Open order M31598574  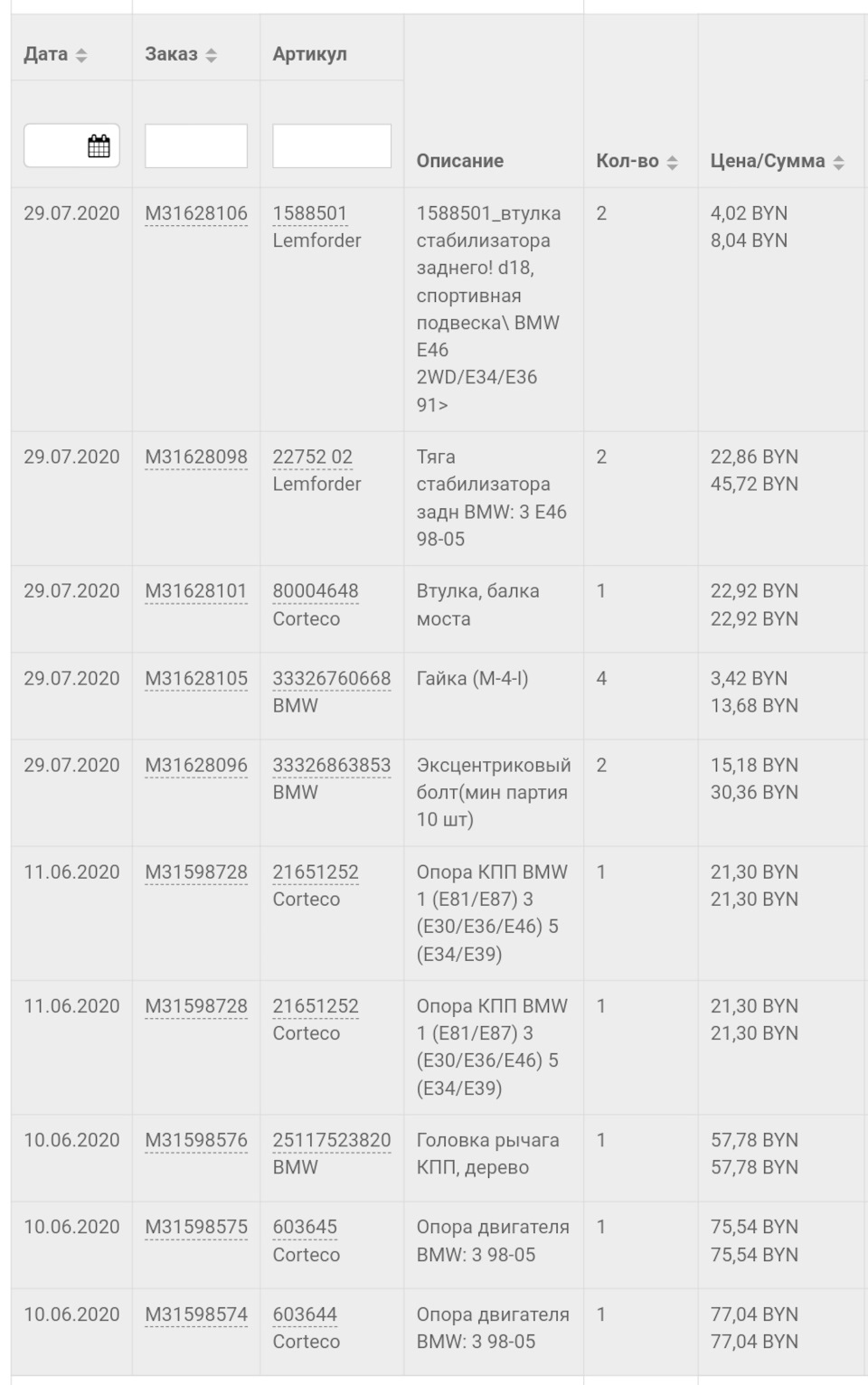point(196,1314)
